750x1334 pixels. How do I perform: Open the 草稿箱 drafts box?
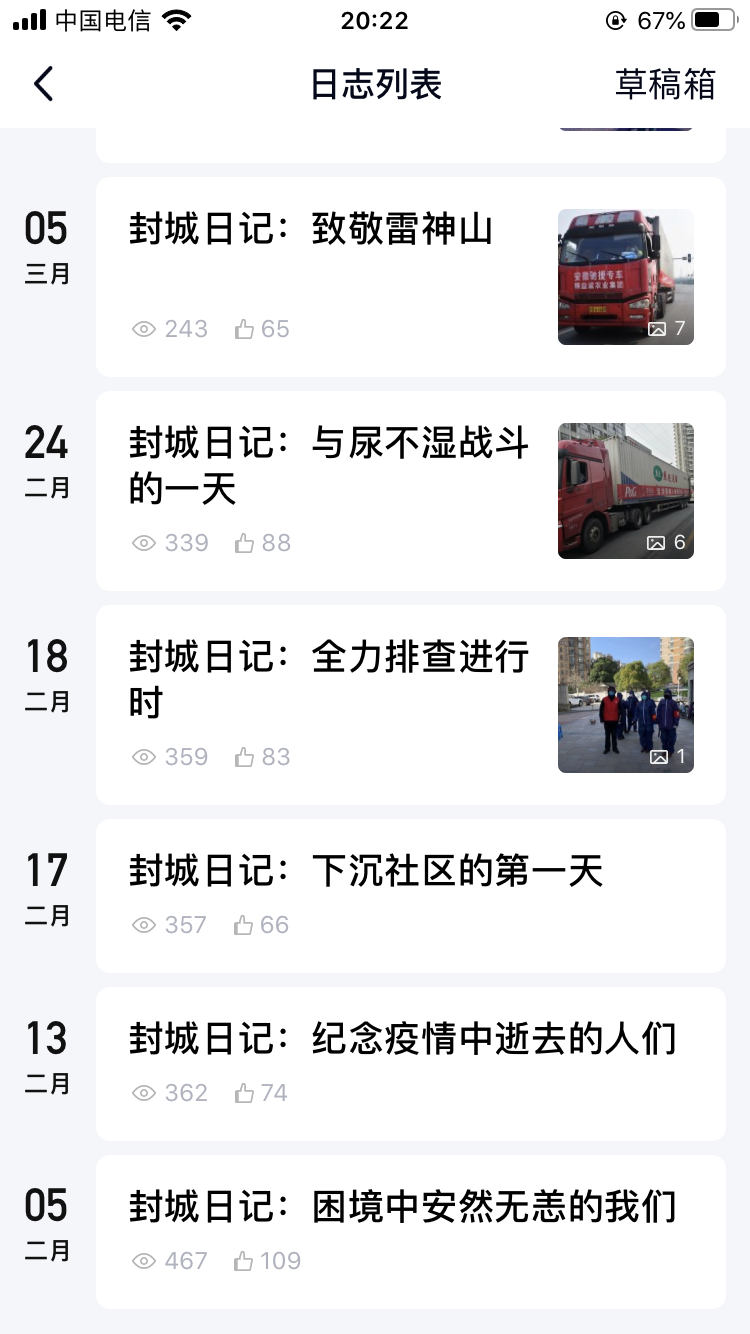tap(665, 85)
